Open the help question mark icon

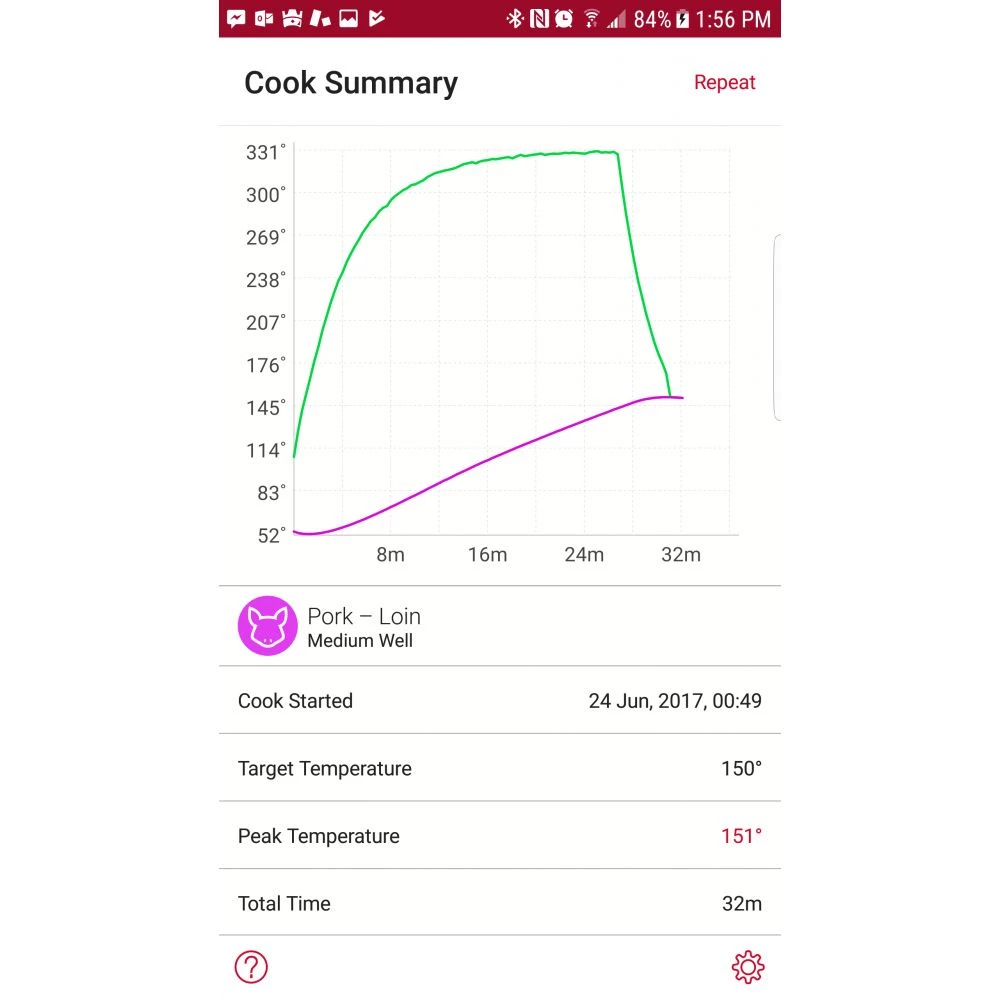coord(251,967)
